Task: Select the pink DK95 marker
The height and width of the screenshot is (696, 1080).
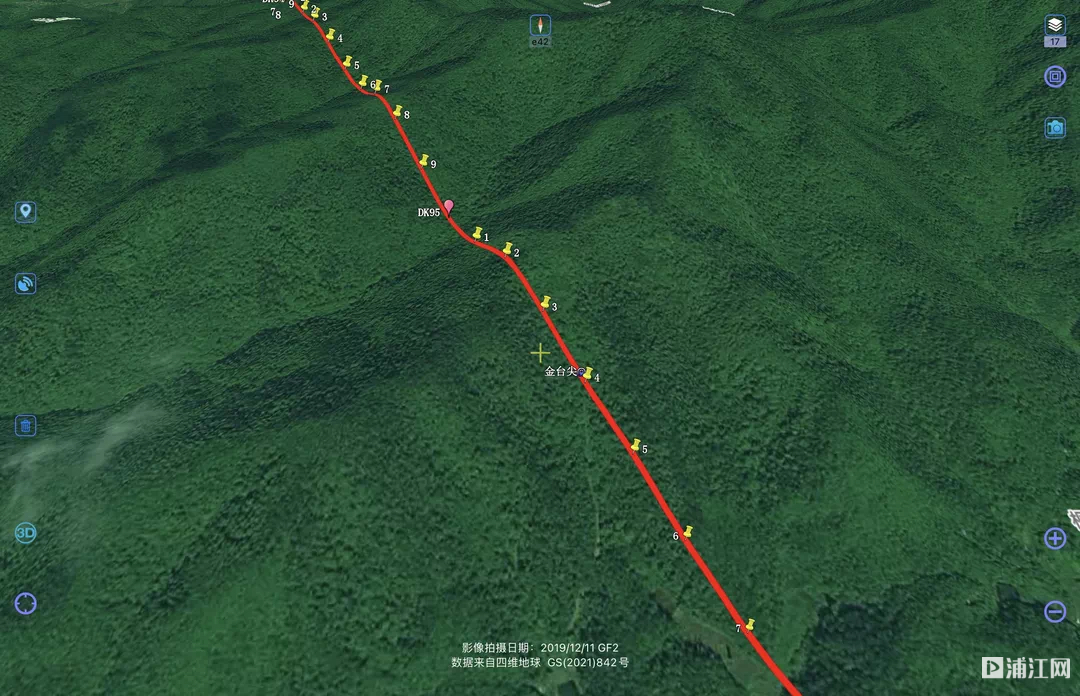Action: [449, 206]
